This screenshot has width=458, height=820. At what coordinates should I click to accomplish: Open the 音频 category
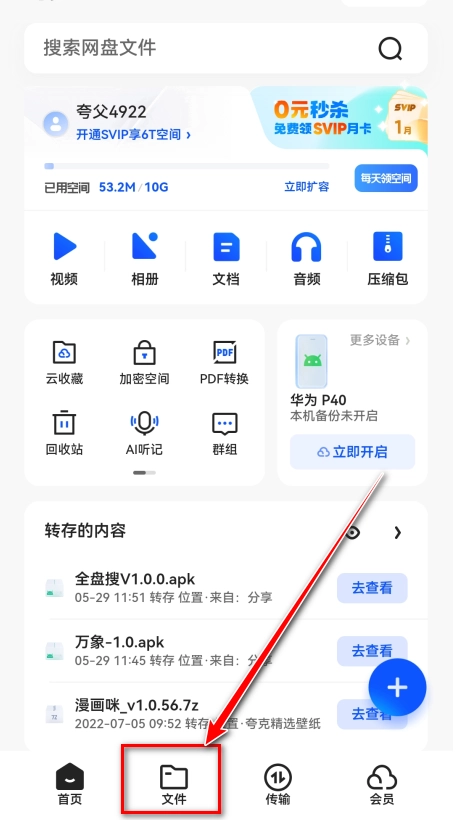307,259
